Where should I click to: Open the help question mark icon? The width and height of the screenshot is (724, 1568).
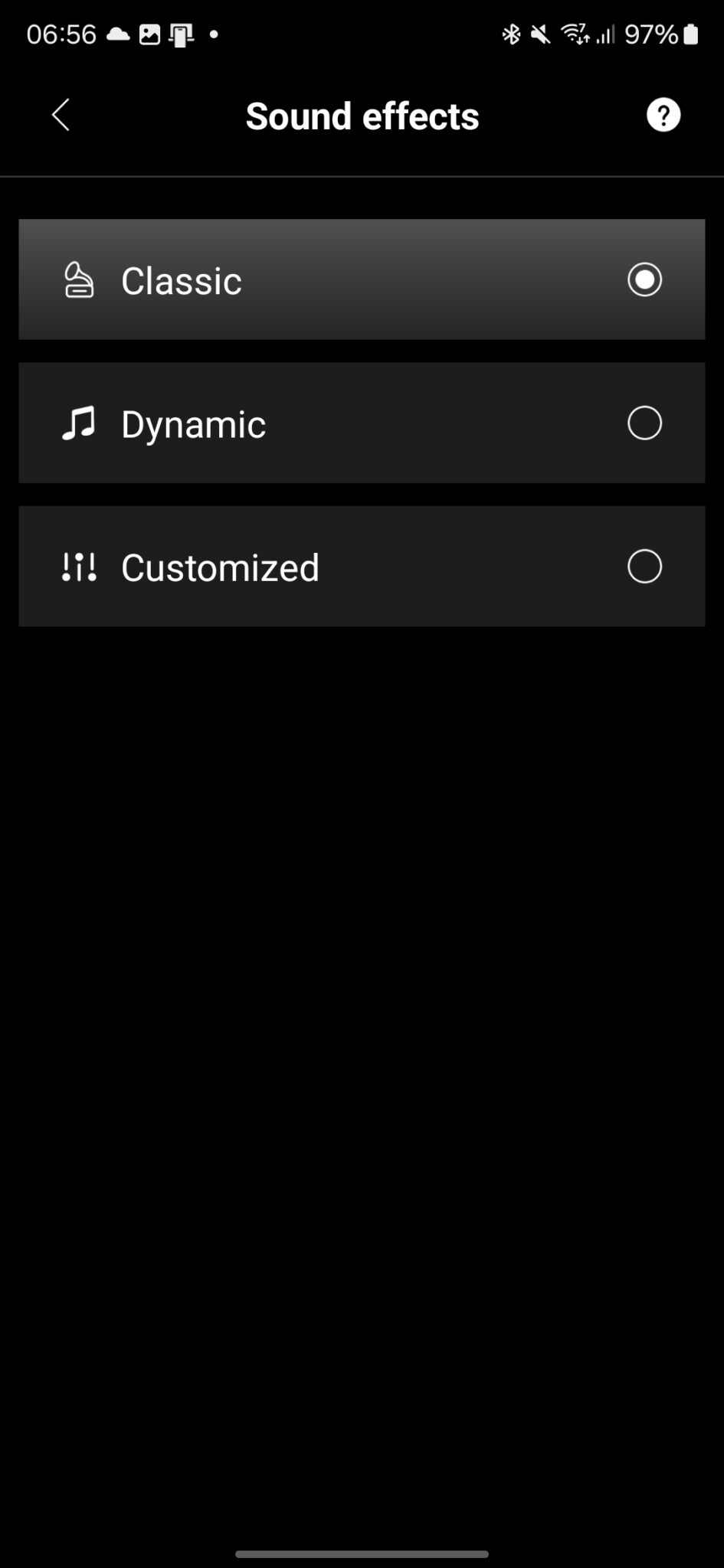click(663, 116)
